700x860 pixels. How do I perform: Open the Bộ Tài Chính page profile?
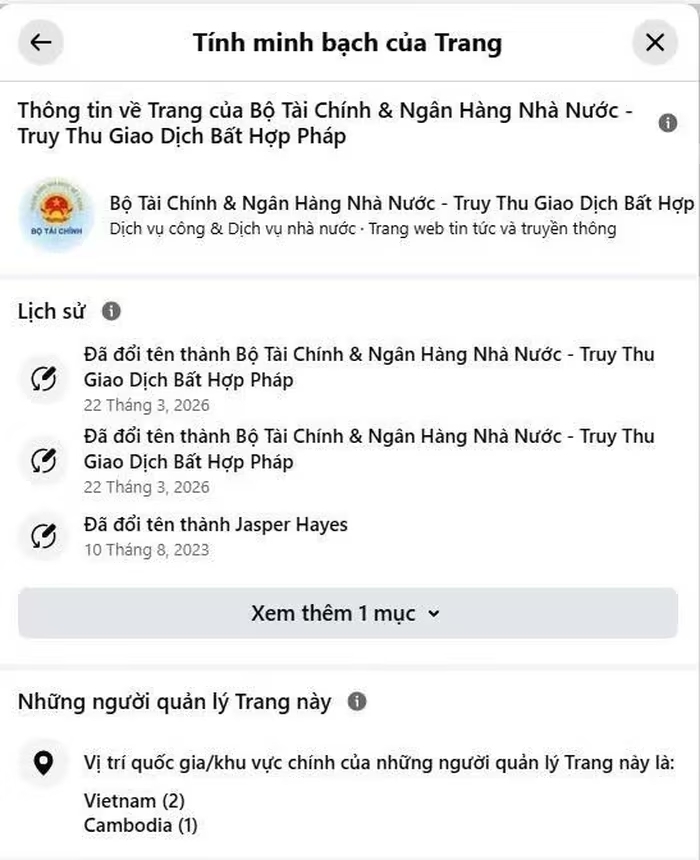pyautogui.click(x=57, y=215)
